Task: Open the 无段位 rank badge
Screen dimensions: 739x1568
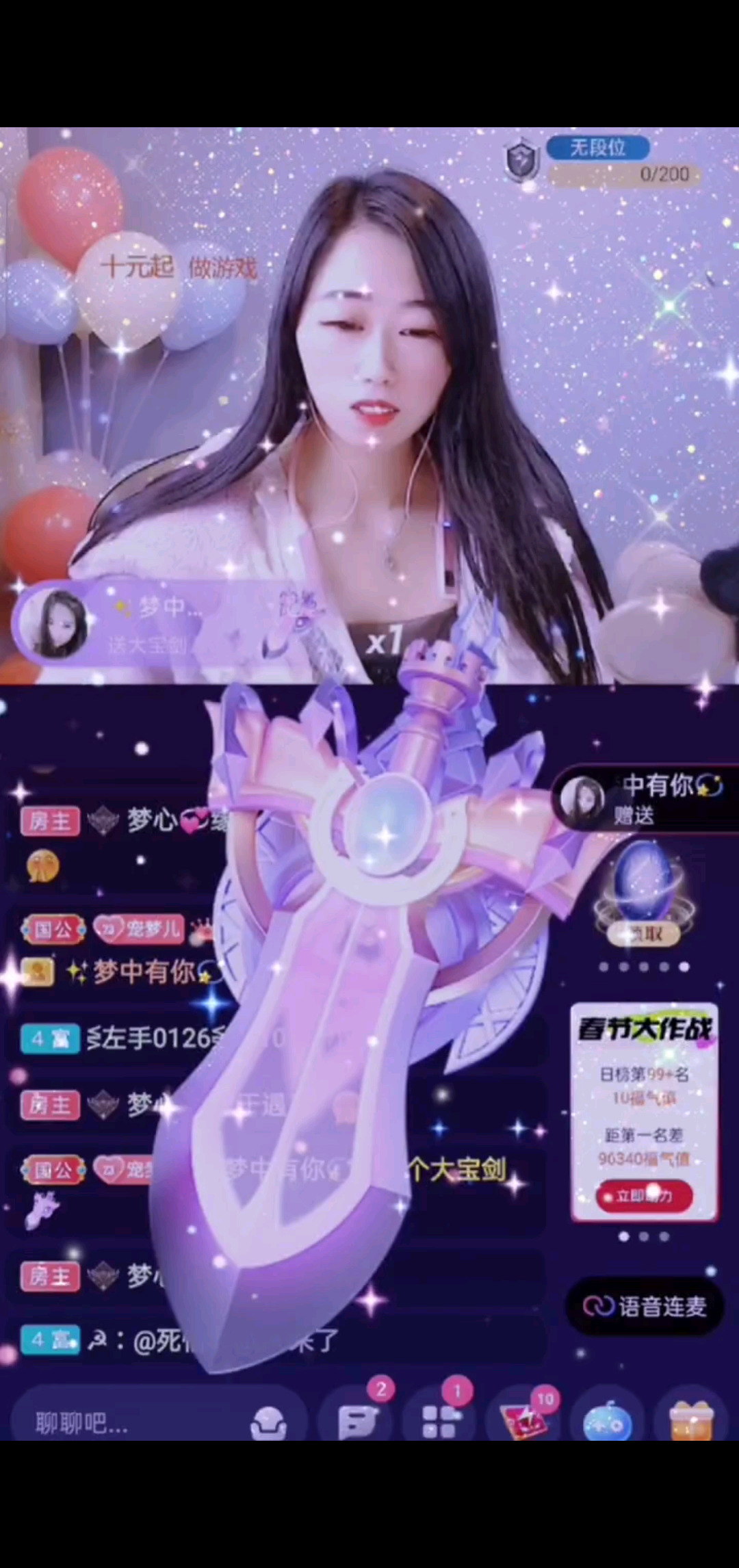Action: pos(599,148)
